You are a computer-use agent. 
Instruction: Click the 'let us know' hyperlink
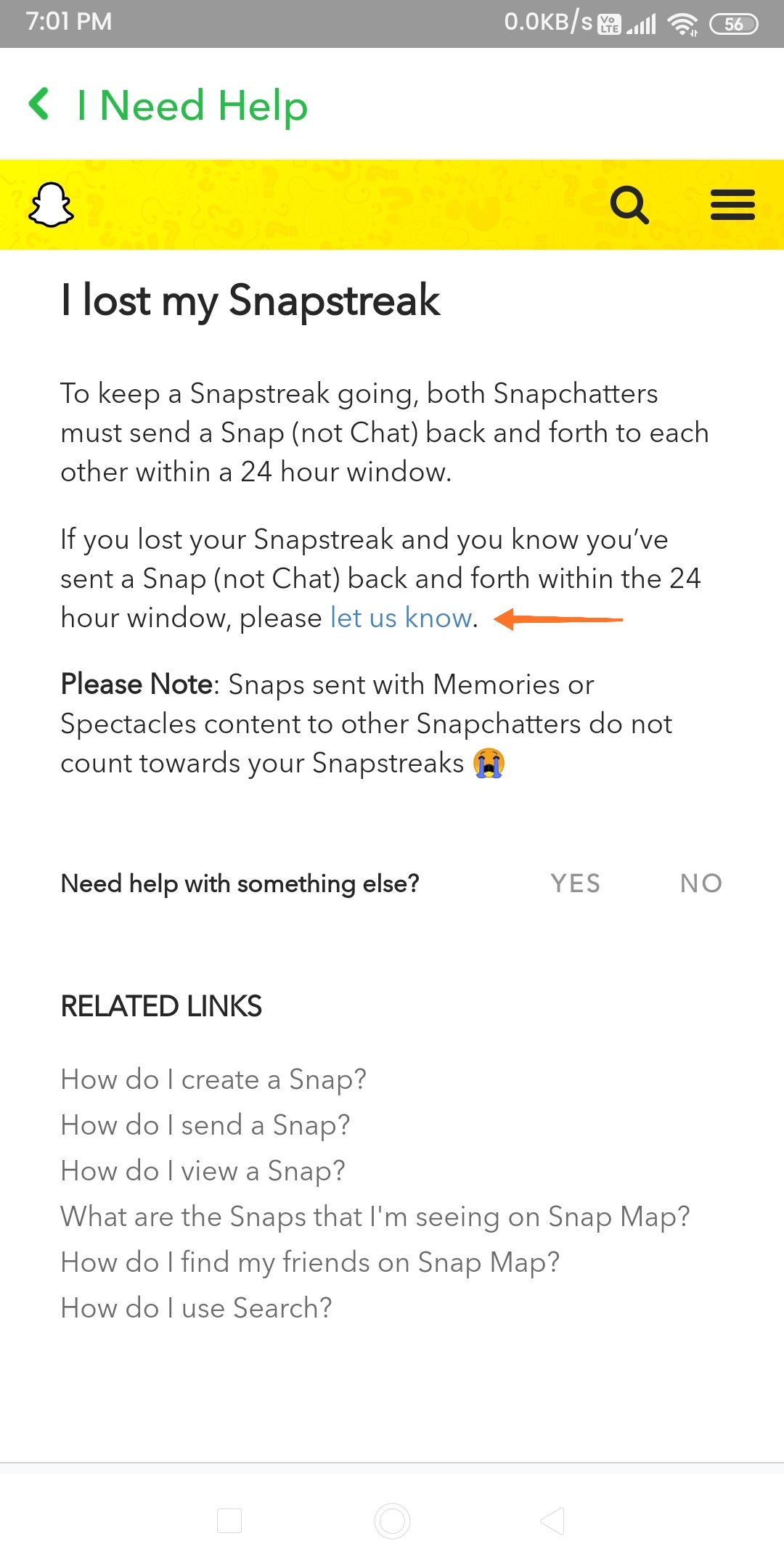click(x=399, y=618)
